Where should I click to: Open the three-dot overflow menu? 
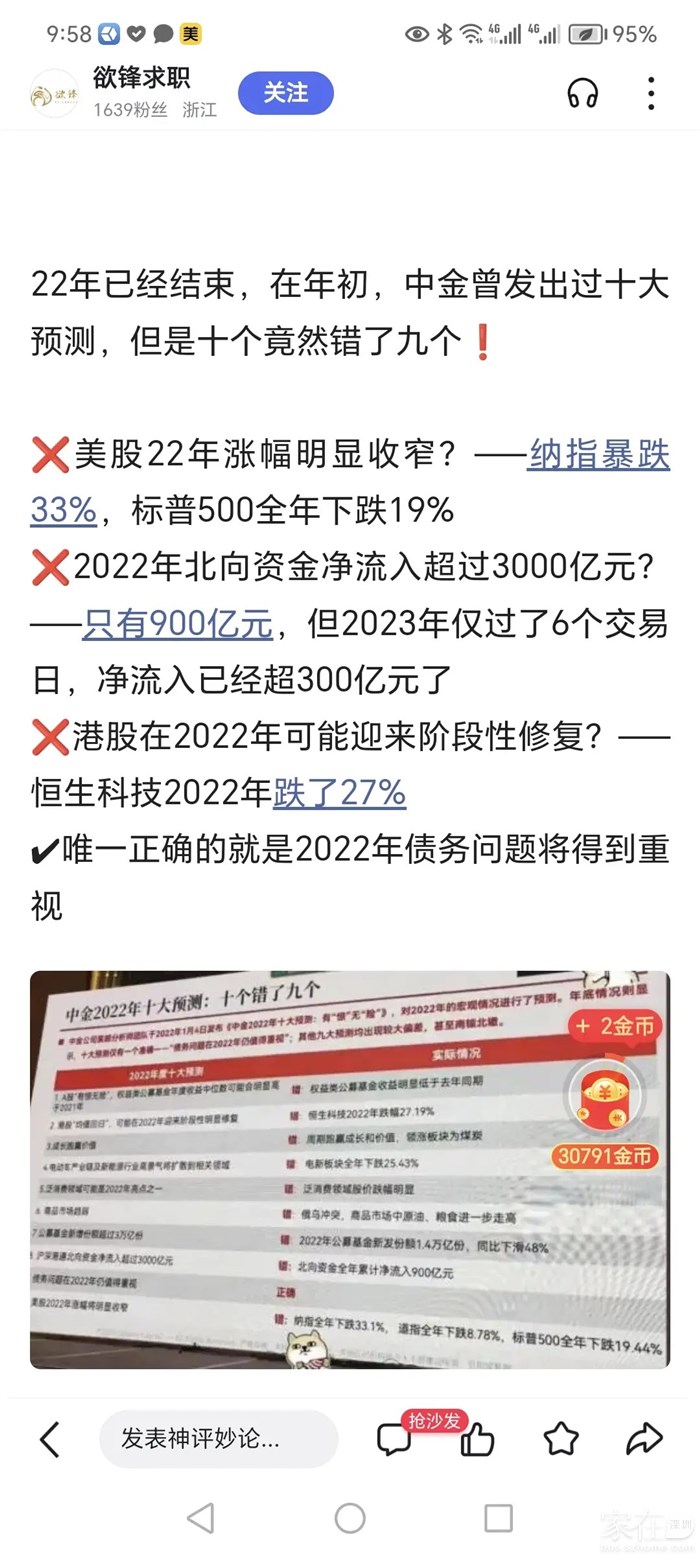point(651,94)
